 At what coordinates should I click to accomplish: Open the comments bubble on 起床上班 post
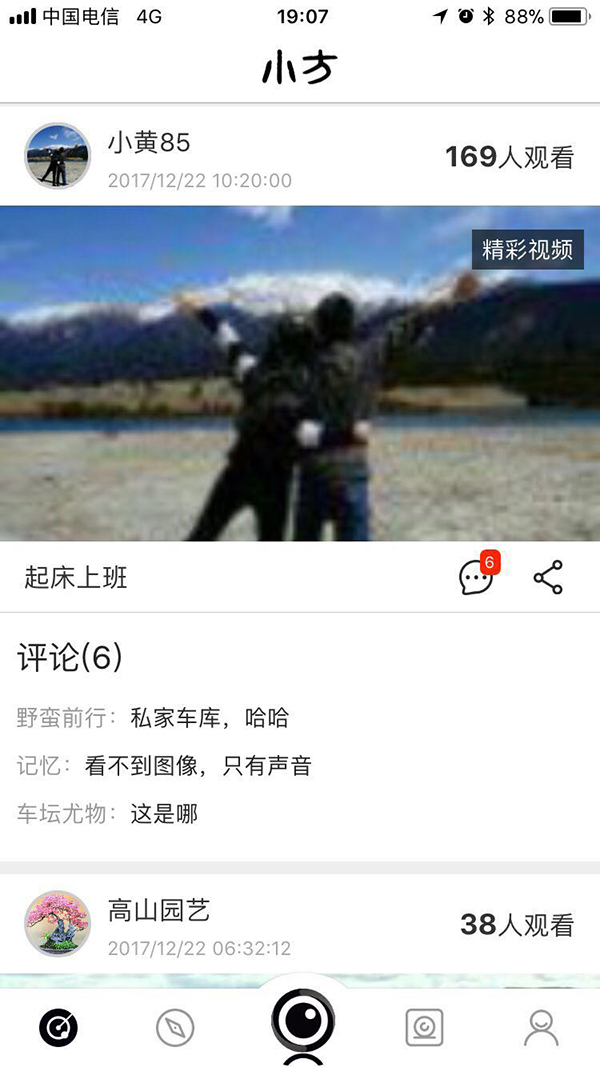[x=477, y=577]
